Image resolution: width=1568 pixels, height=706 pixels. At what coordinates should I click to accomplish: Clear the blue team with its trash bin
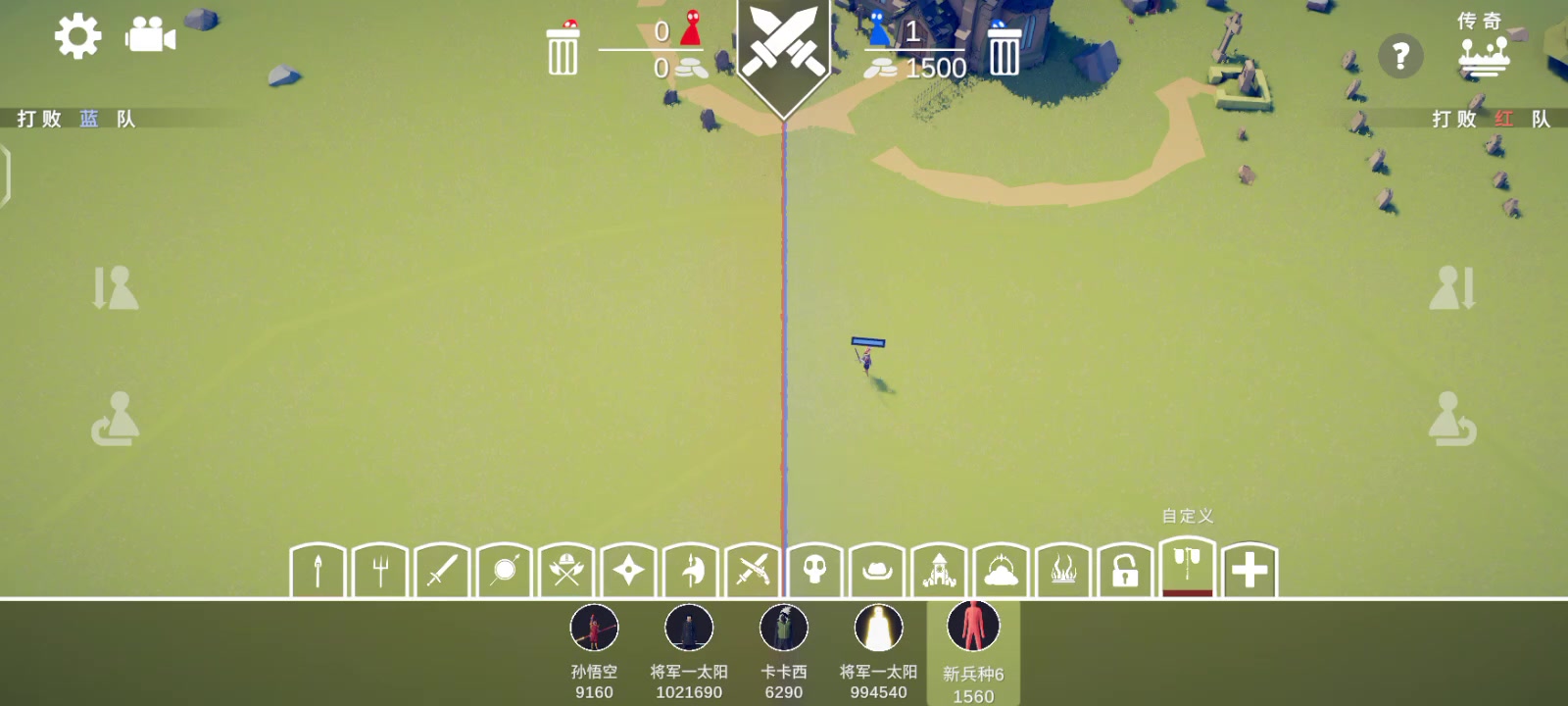click(x=1004, y=51)
